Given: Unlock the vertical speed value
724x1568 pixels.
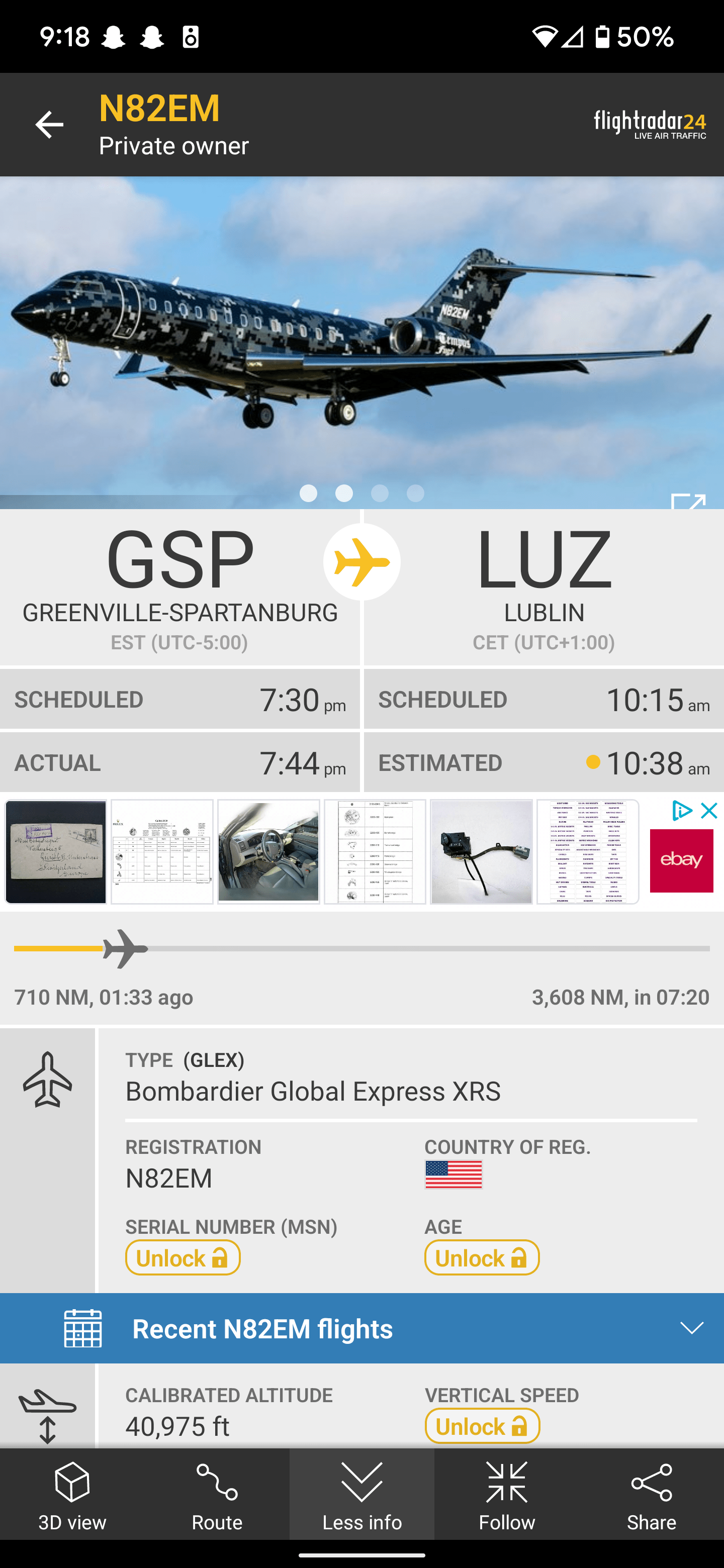Looking at the screenshot, I should pos(482,1426).
